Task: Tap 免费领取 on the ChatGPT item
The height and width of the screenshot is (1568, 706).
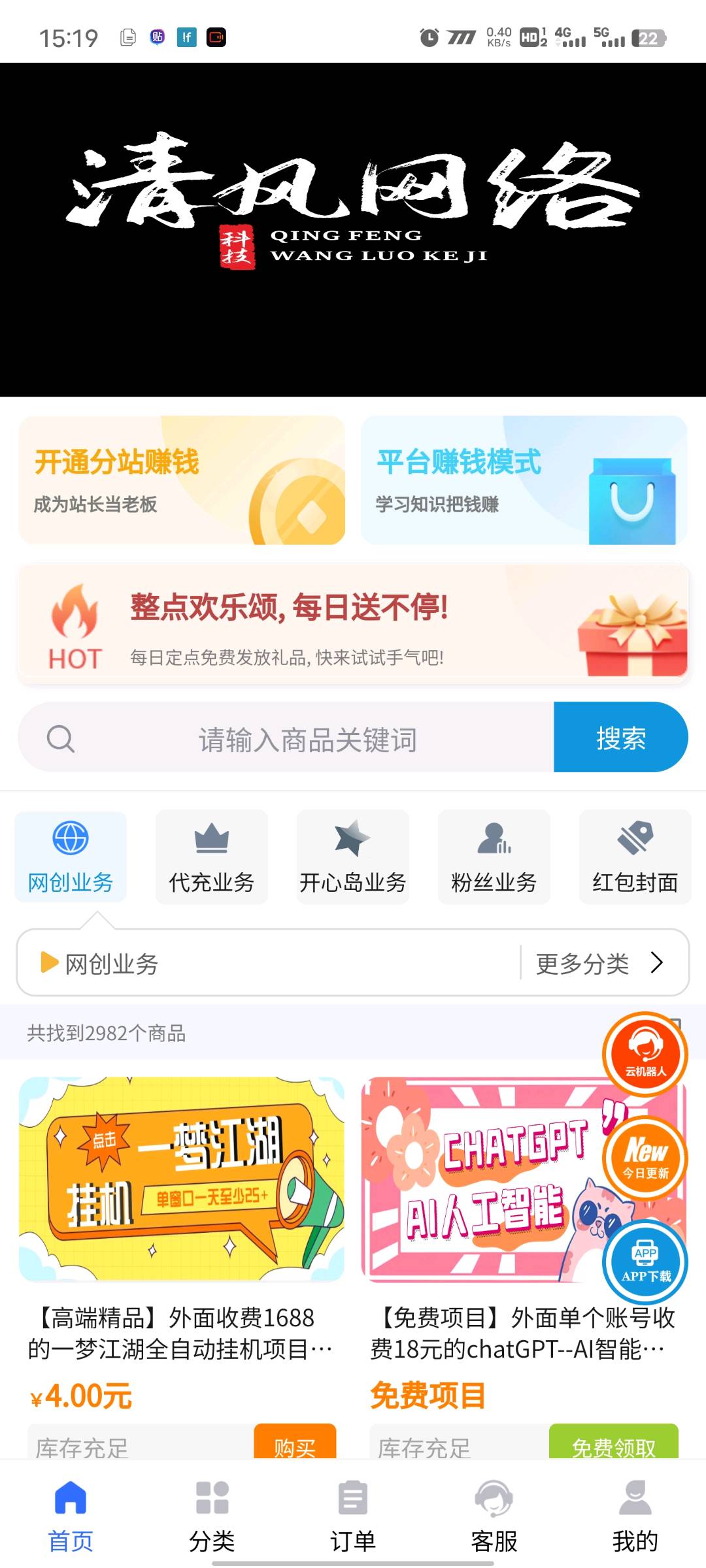Action: pos(613,1447)
